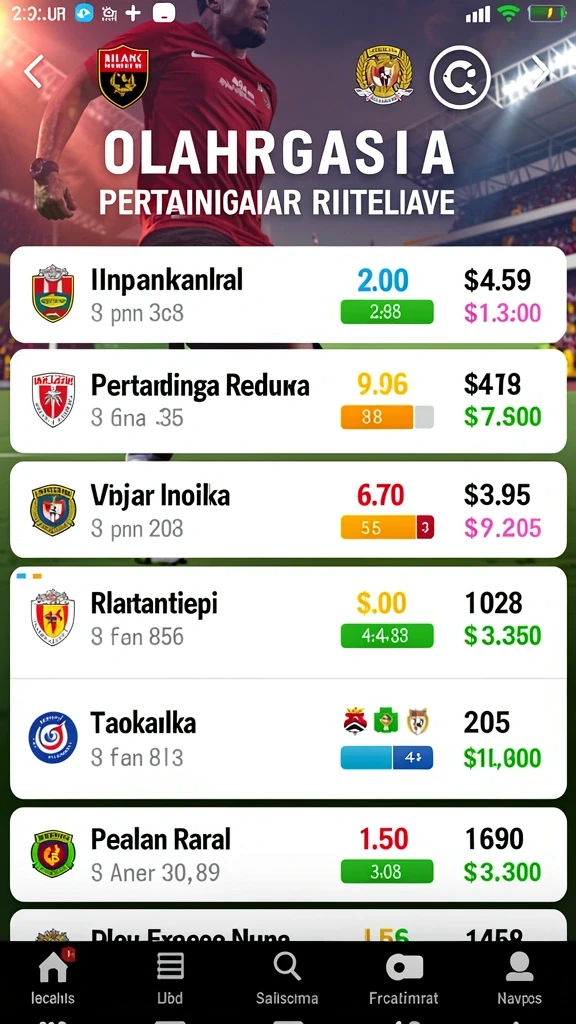Open the Rlartantiepi row
The height and width of the screenshot is (1024, 576).
coord(288,622)
